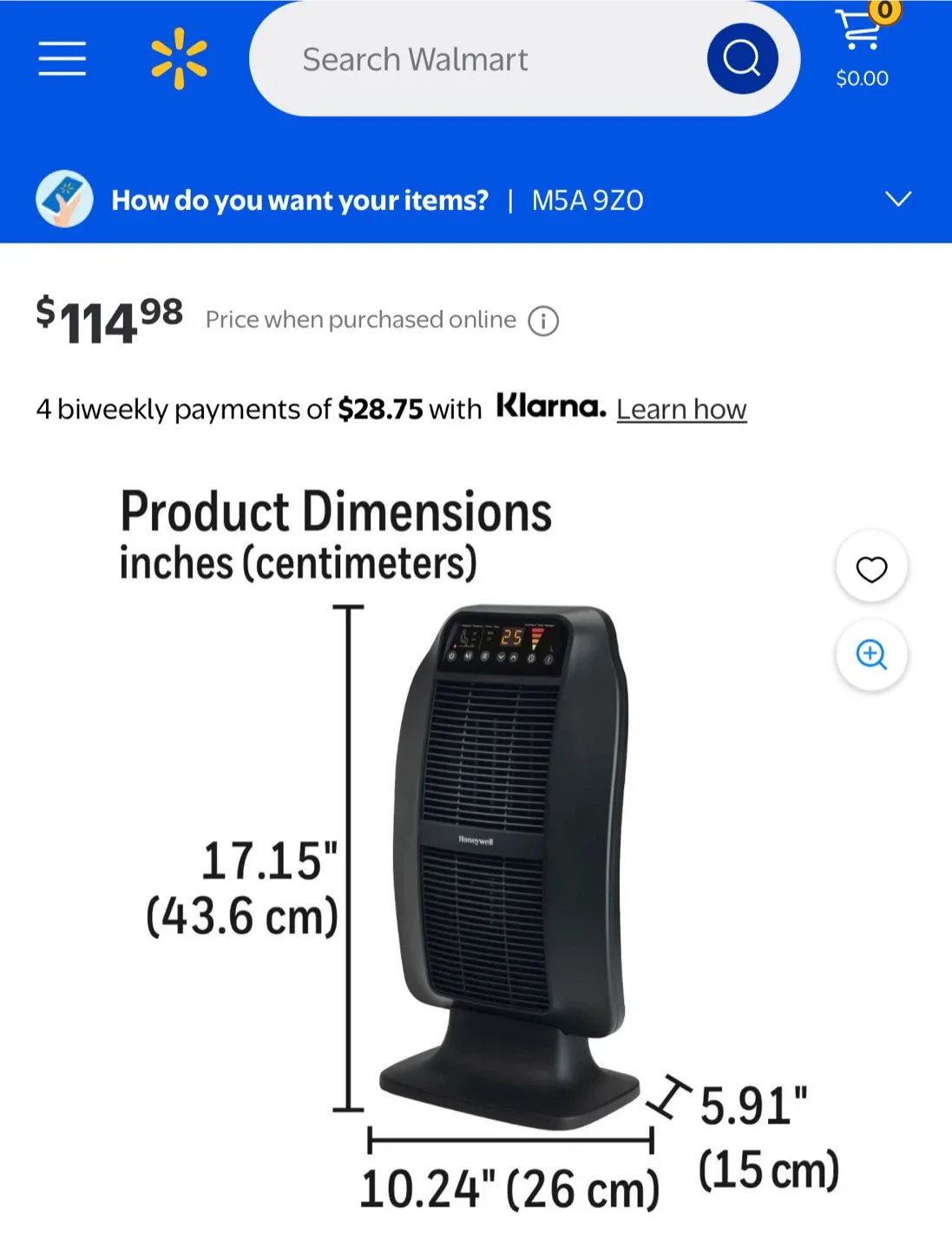Toggle the product favorite heart
The image size is (952, 1250).
(x=871, y=569)
